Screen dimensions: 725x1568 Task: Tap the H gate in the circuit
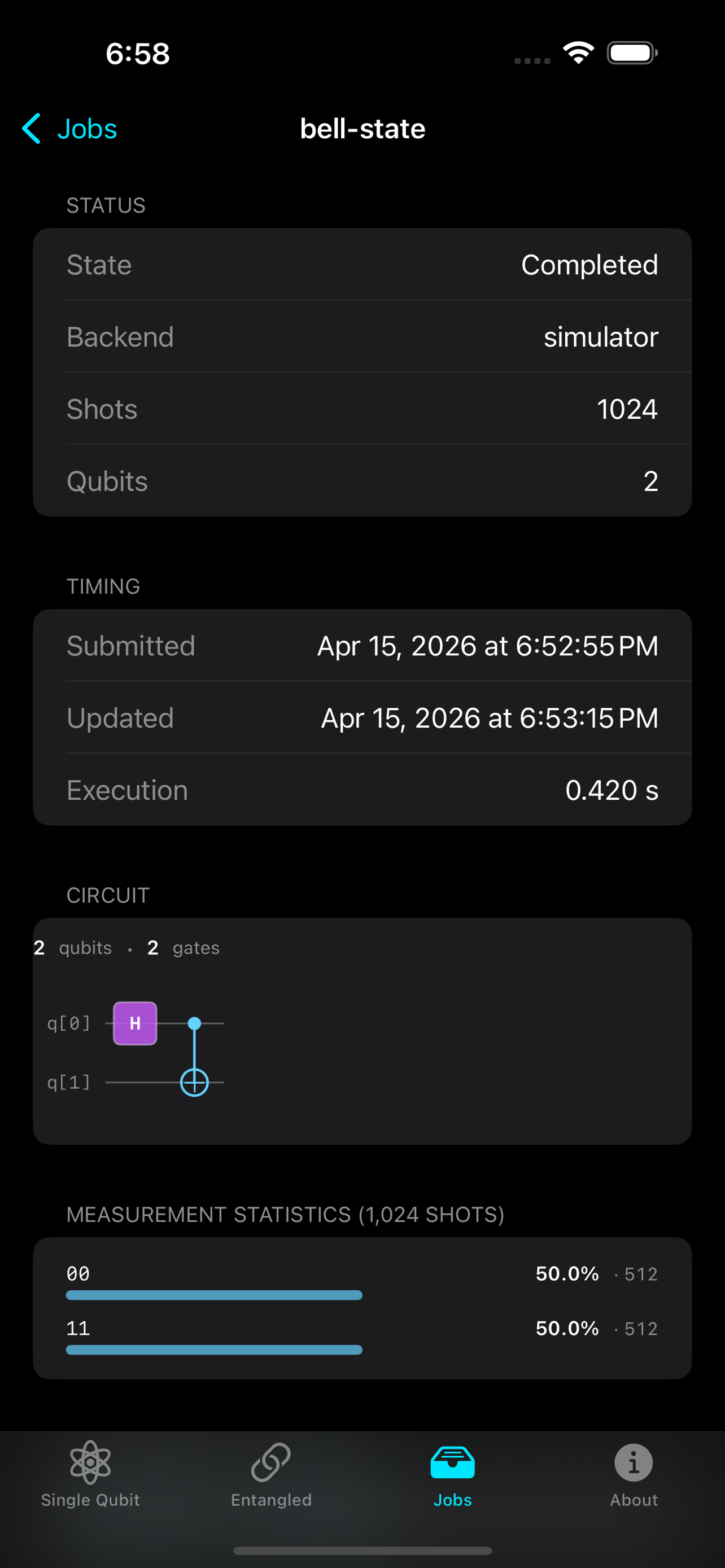(134, 1023)
